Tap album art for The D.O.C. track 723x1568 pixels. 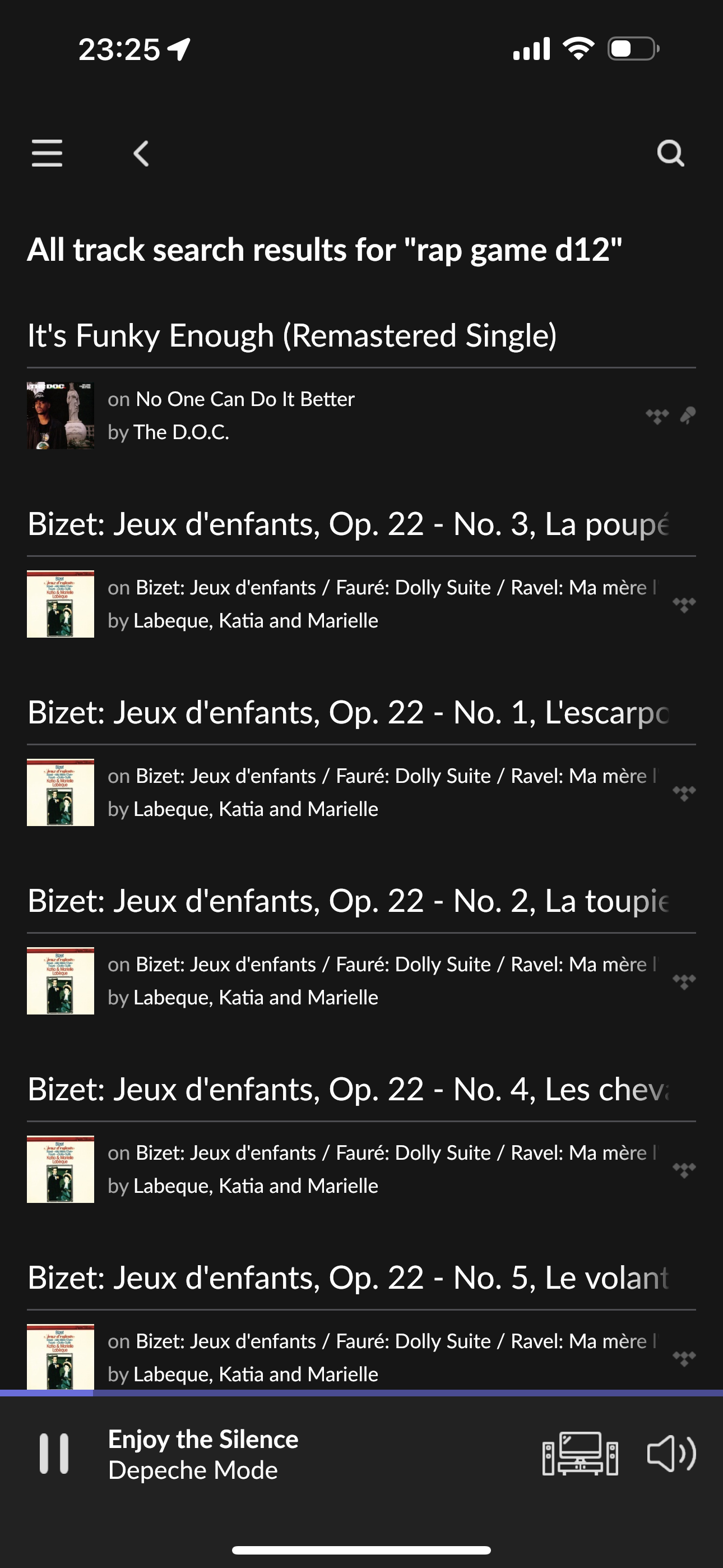61,416
